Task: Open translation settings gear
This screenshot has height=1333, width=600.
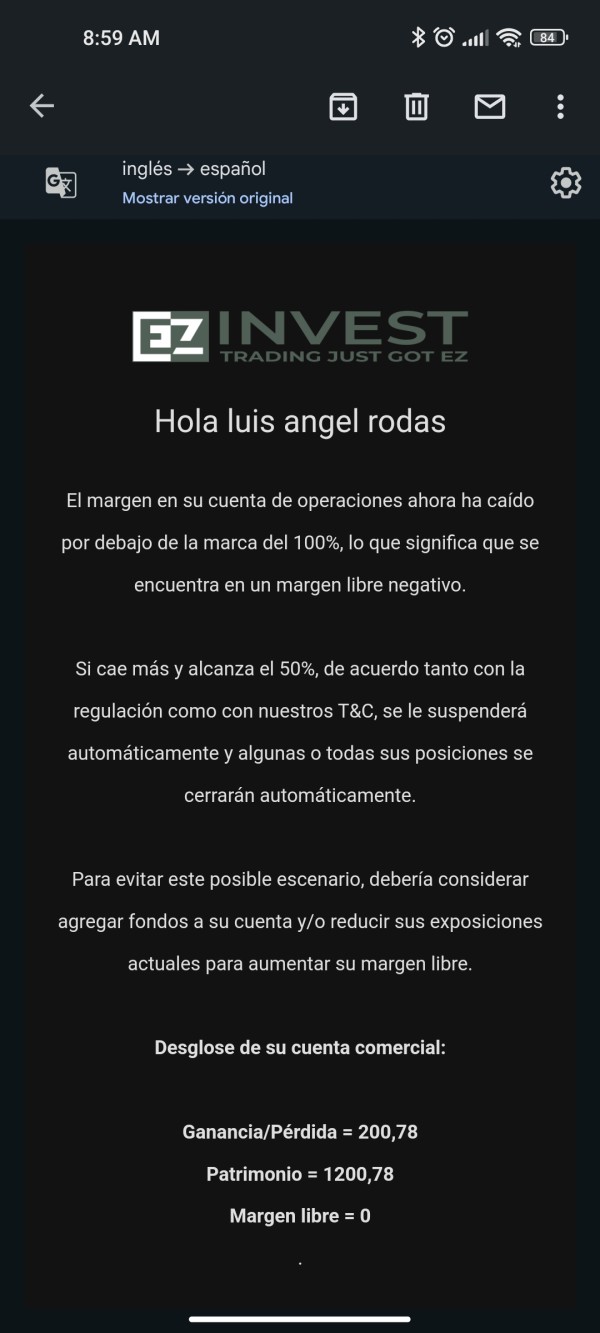Action: point(565,183)
